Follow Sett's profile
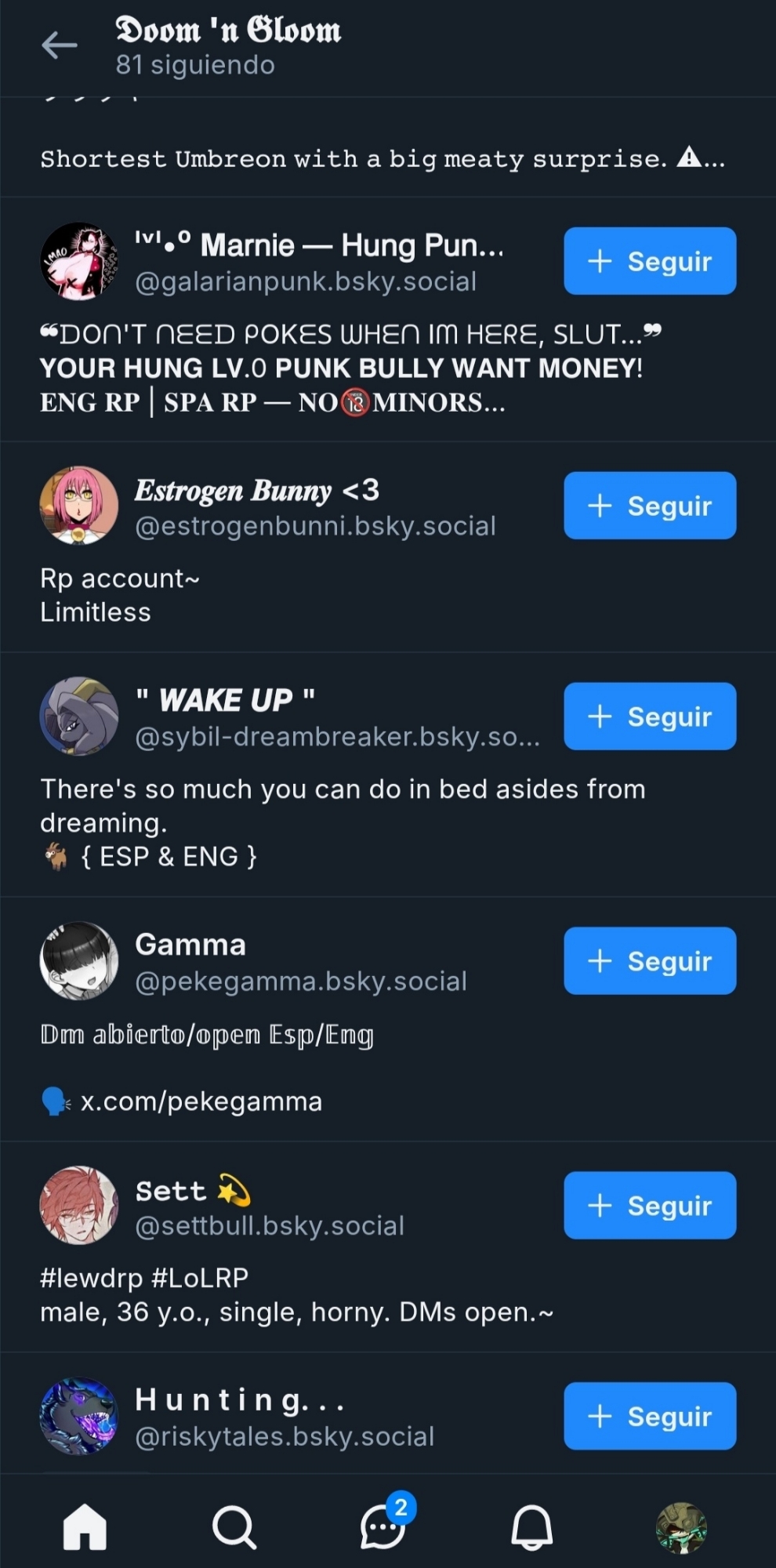Image resolution: width=776 pixels, height=1568 pixels. tap(649, 1205)
